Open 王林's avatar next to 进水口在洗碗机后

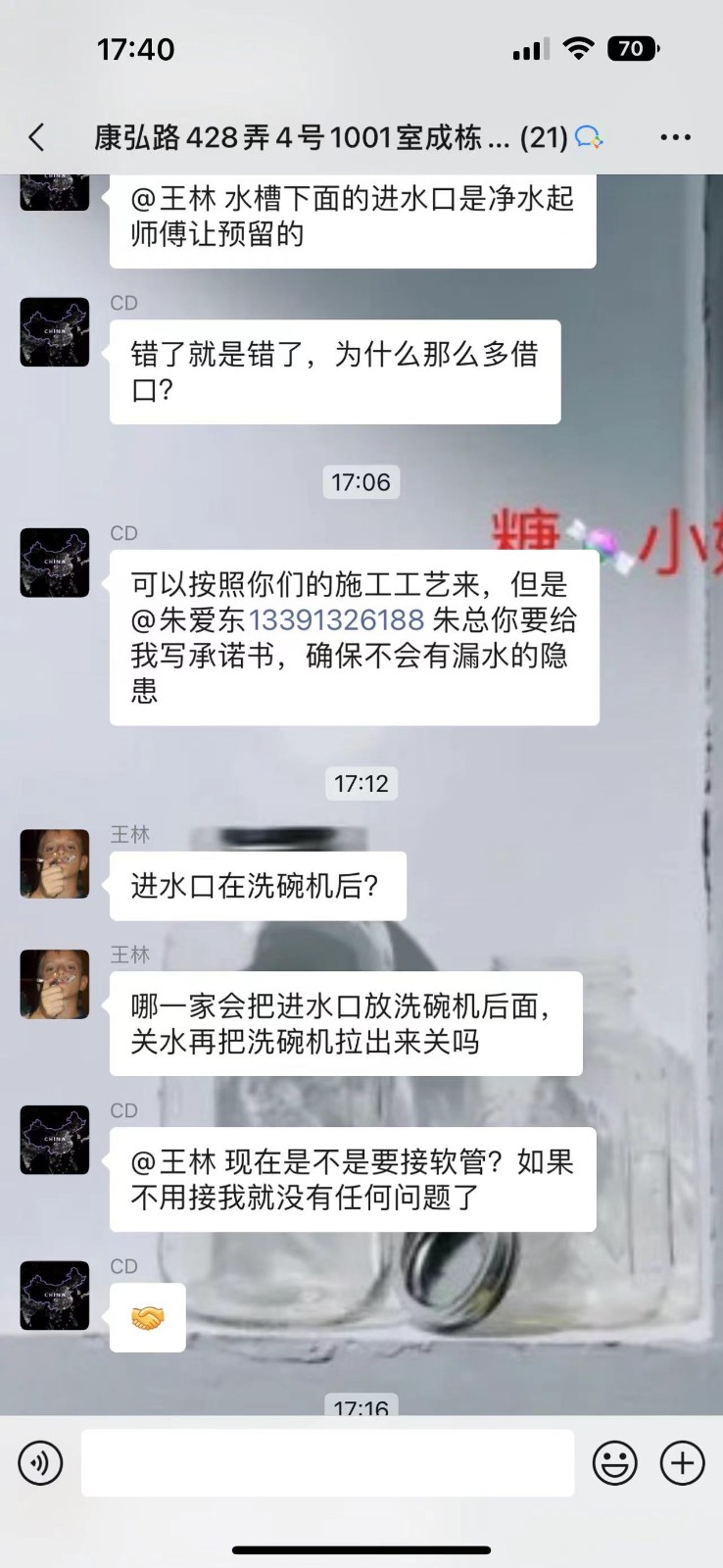tap(55, 864)
